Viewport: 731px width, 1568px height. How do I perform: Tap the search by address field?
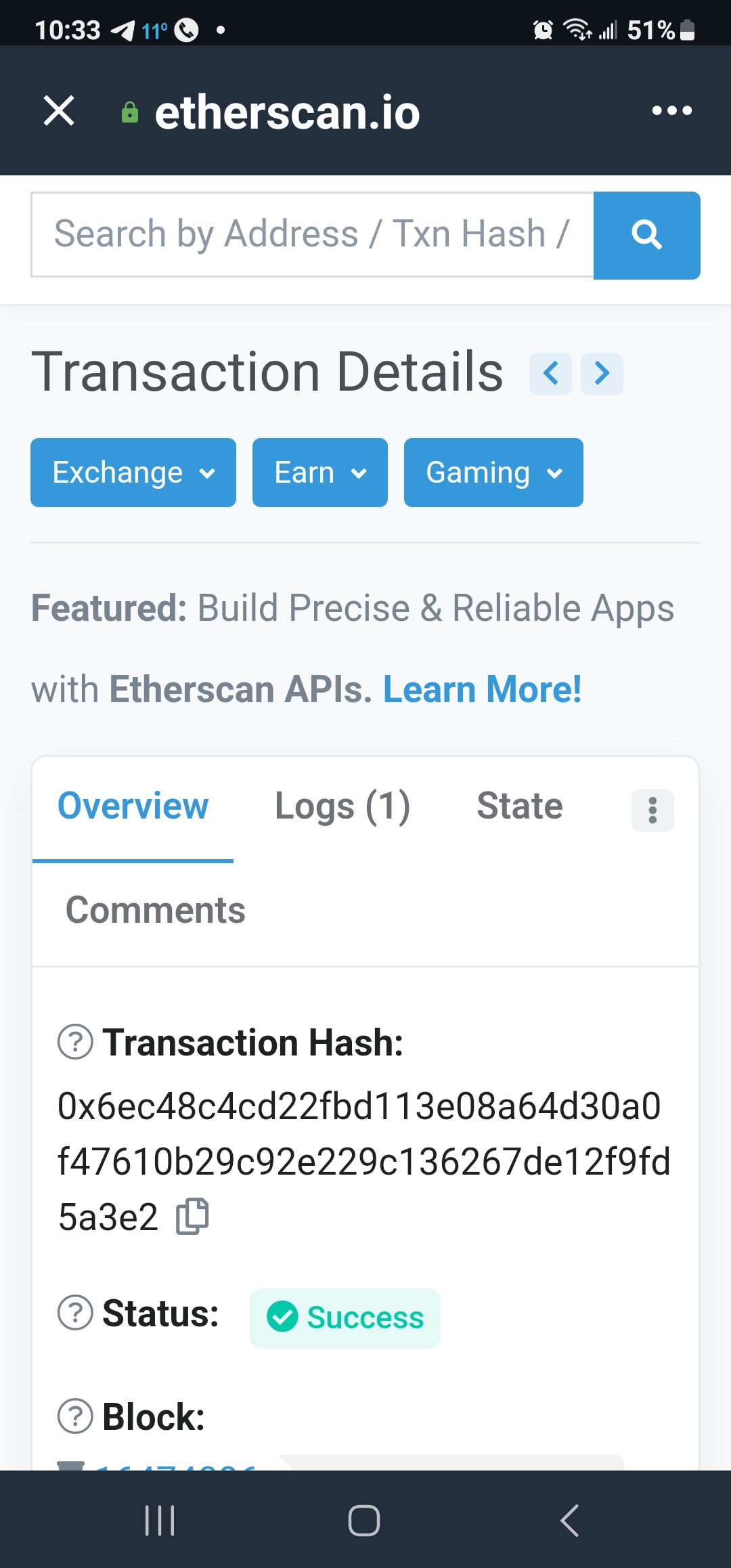pyautogui.click(x=312, y=235)
